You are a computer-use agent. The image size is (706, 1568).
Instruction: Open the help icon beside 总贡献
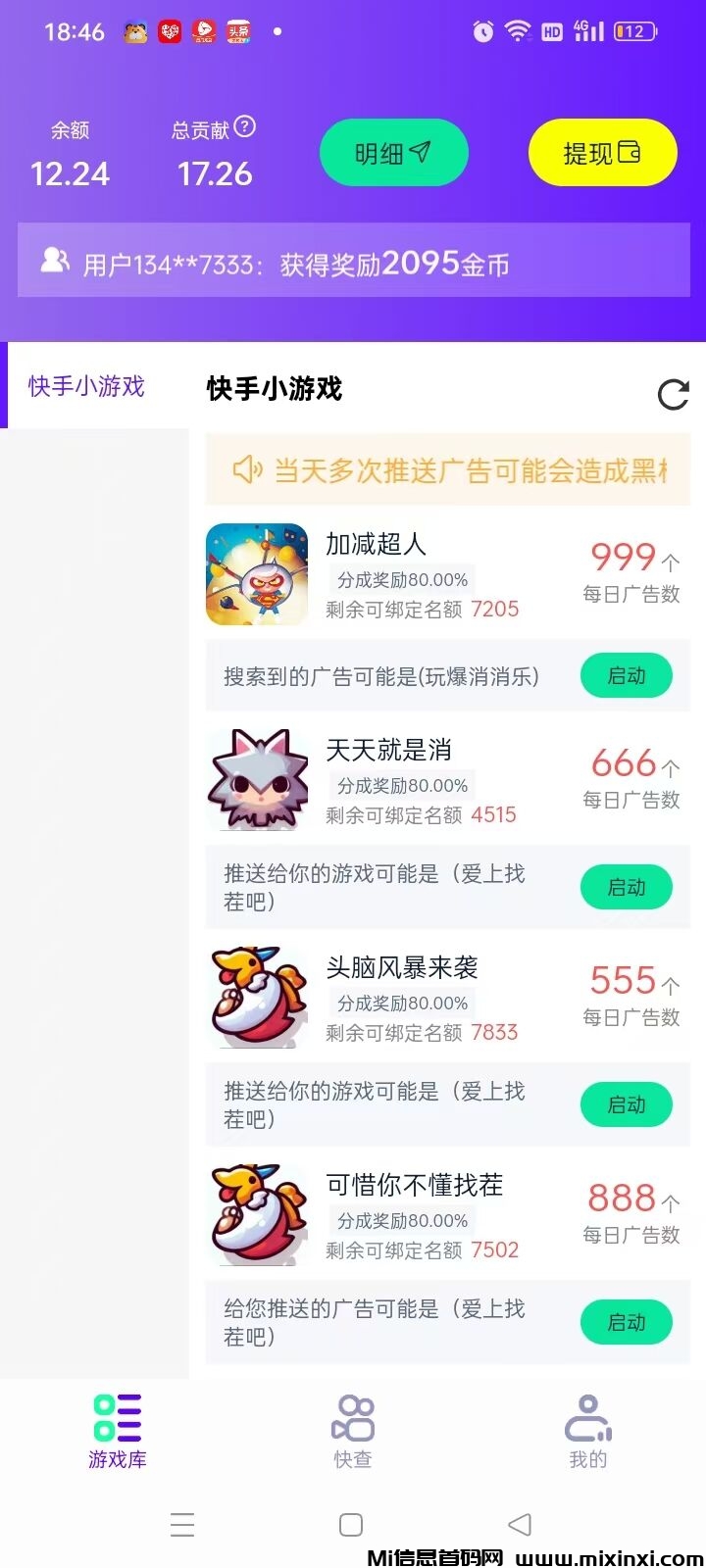coord(245,126)
